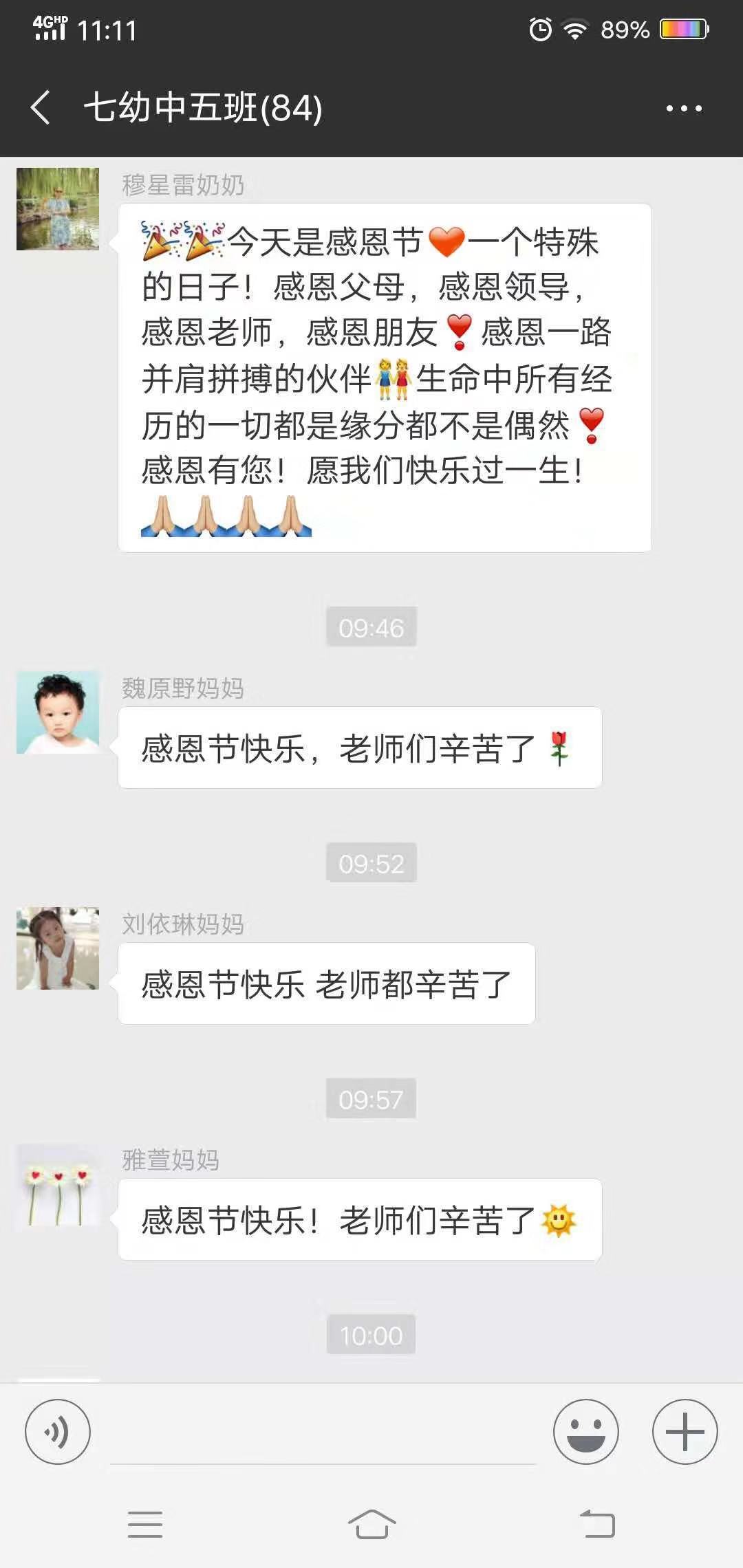Tap the system back button
743x1568 pixels.
point(597,1524)
